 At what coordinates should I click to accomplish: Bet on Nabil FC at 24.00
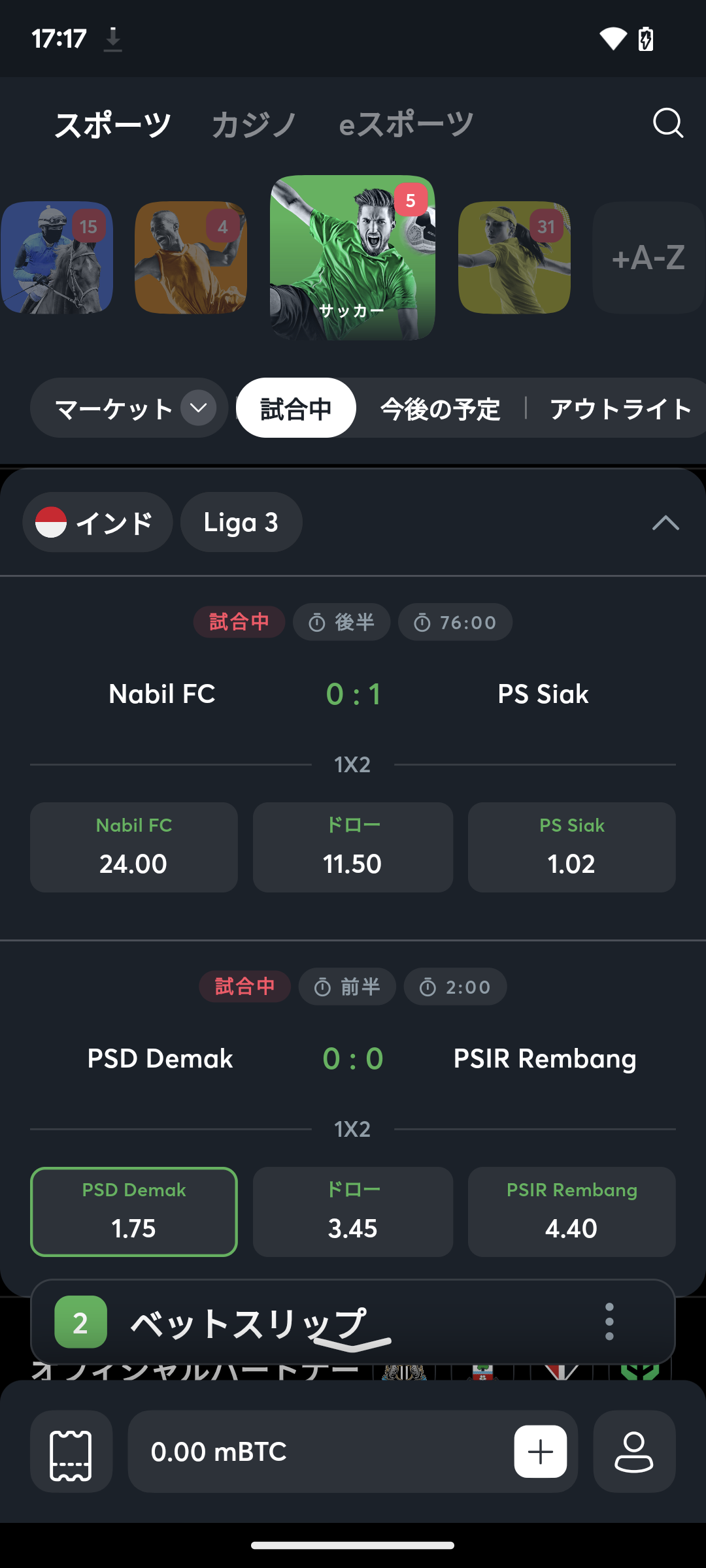(134, 847)
